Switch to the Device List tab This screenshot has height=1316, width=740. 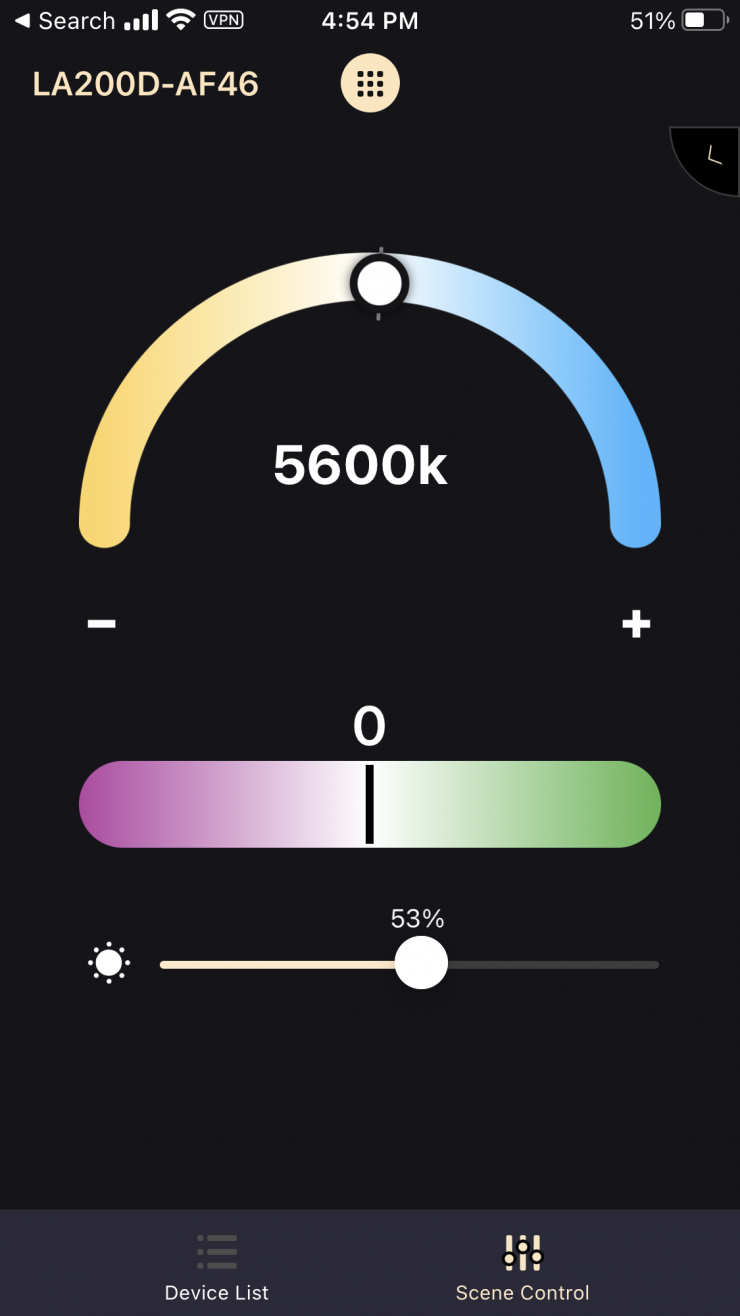(x=217, y=1266)
